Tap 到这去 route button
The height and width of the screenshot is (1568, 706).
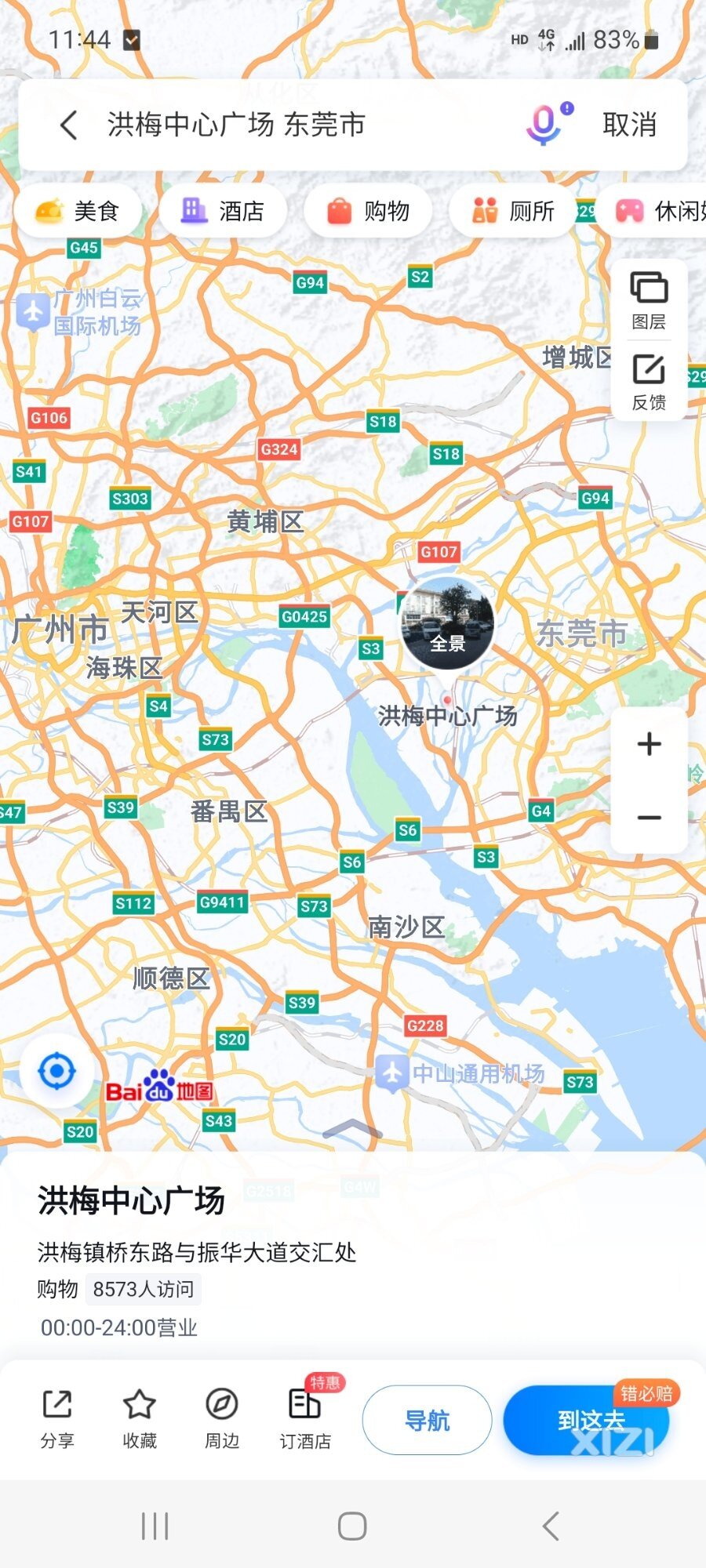click(590, 1420)
